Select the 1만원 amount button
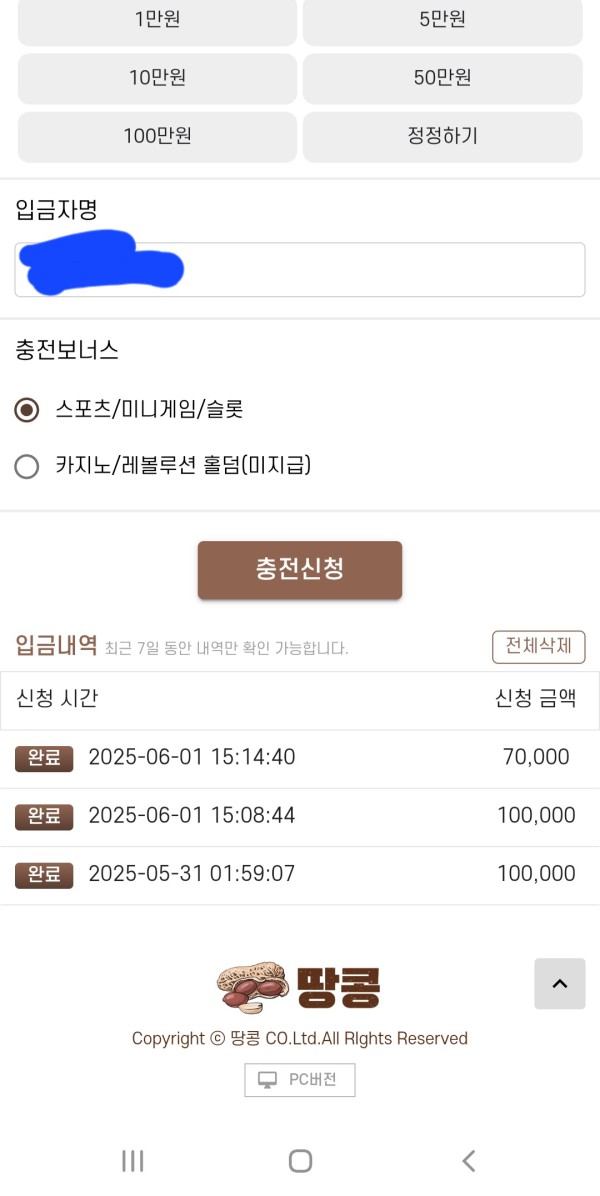 [x=157, y=21]
